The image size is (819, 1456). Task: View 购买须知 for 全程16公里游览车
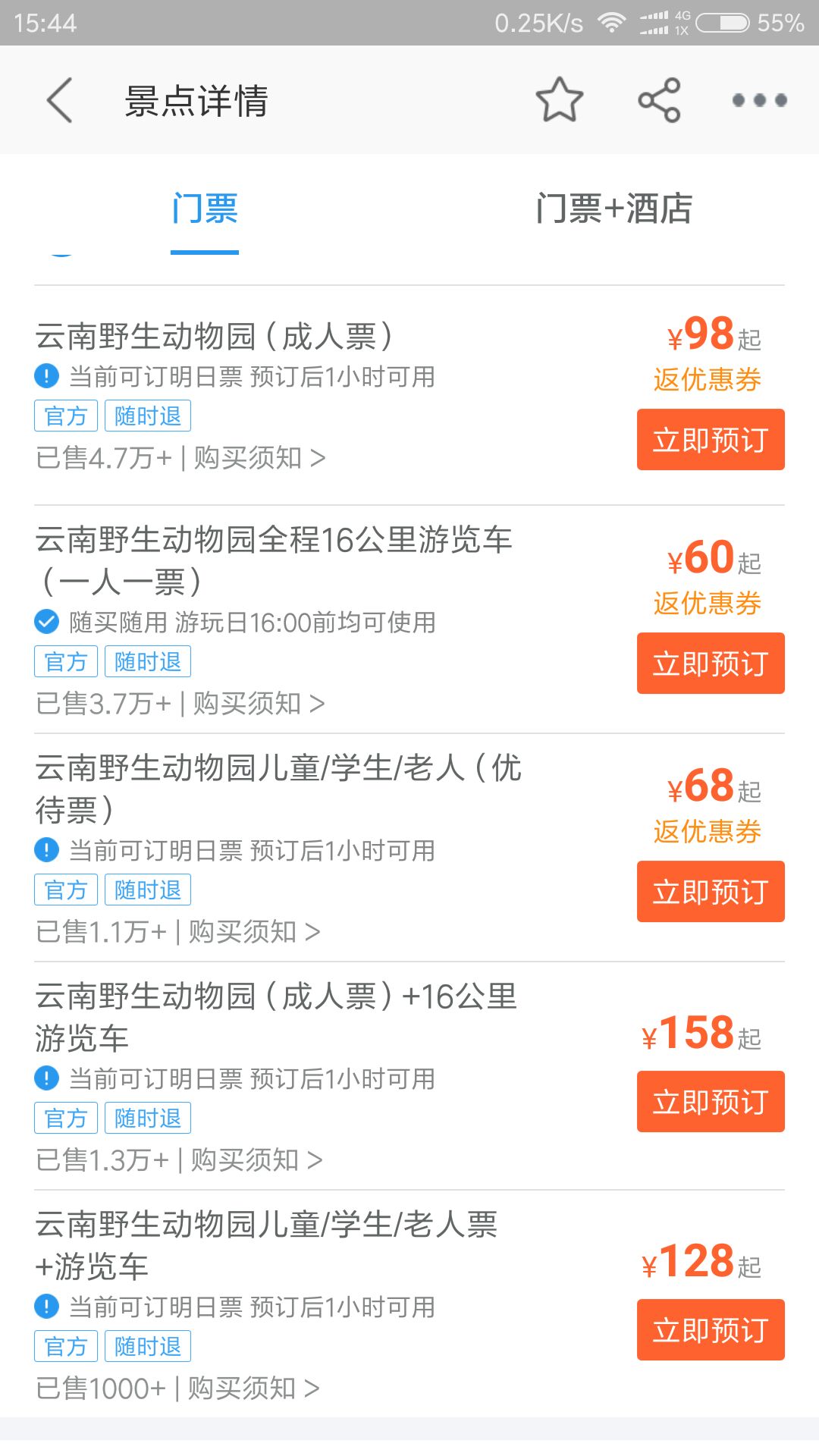coord(259,704)
